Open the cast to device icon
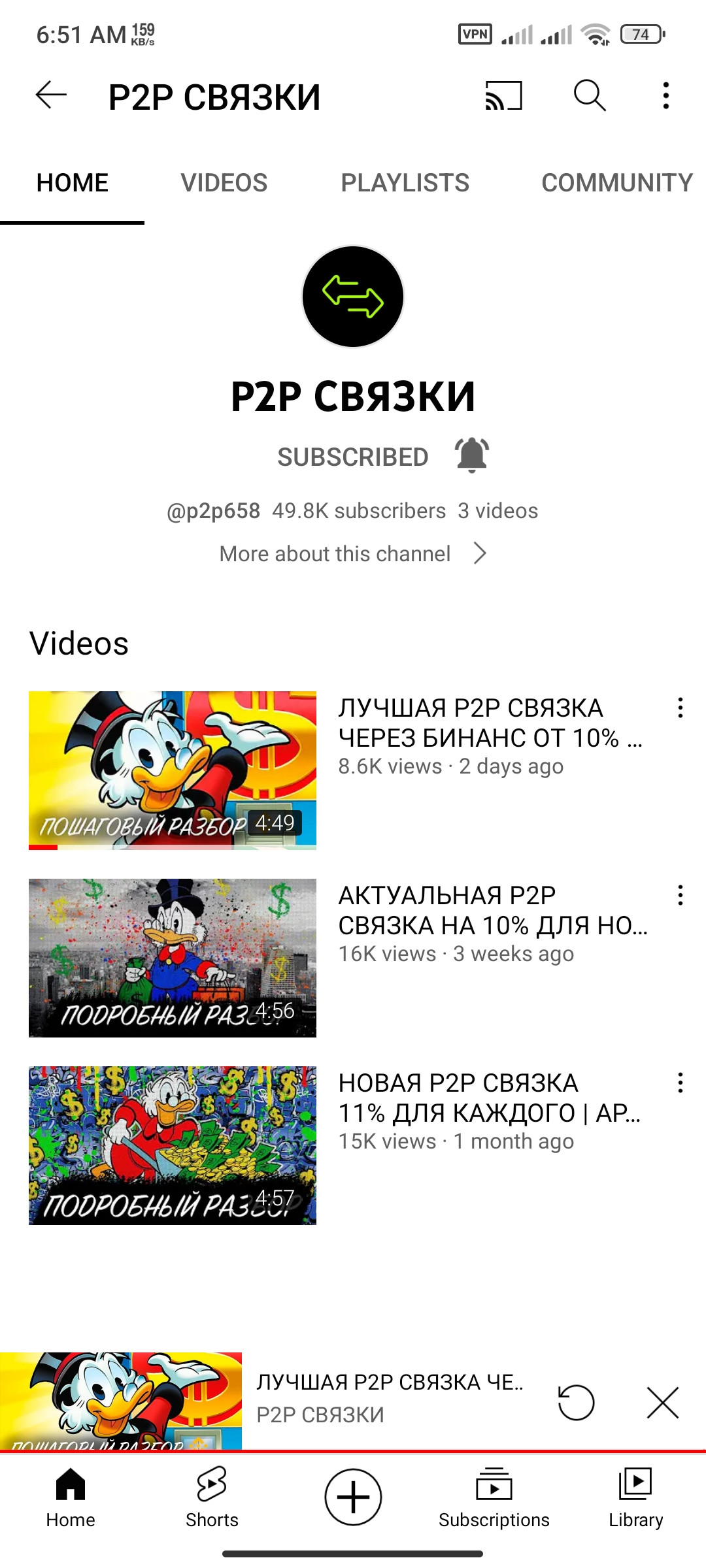 click(503, 96)
